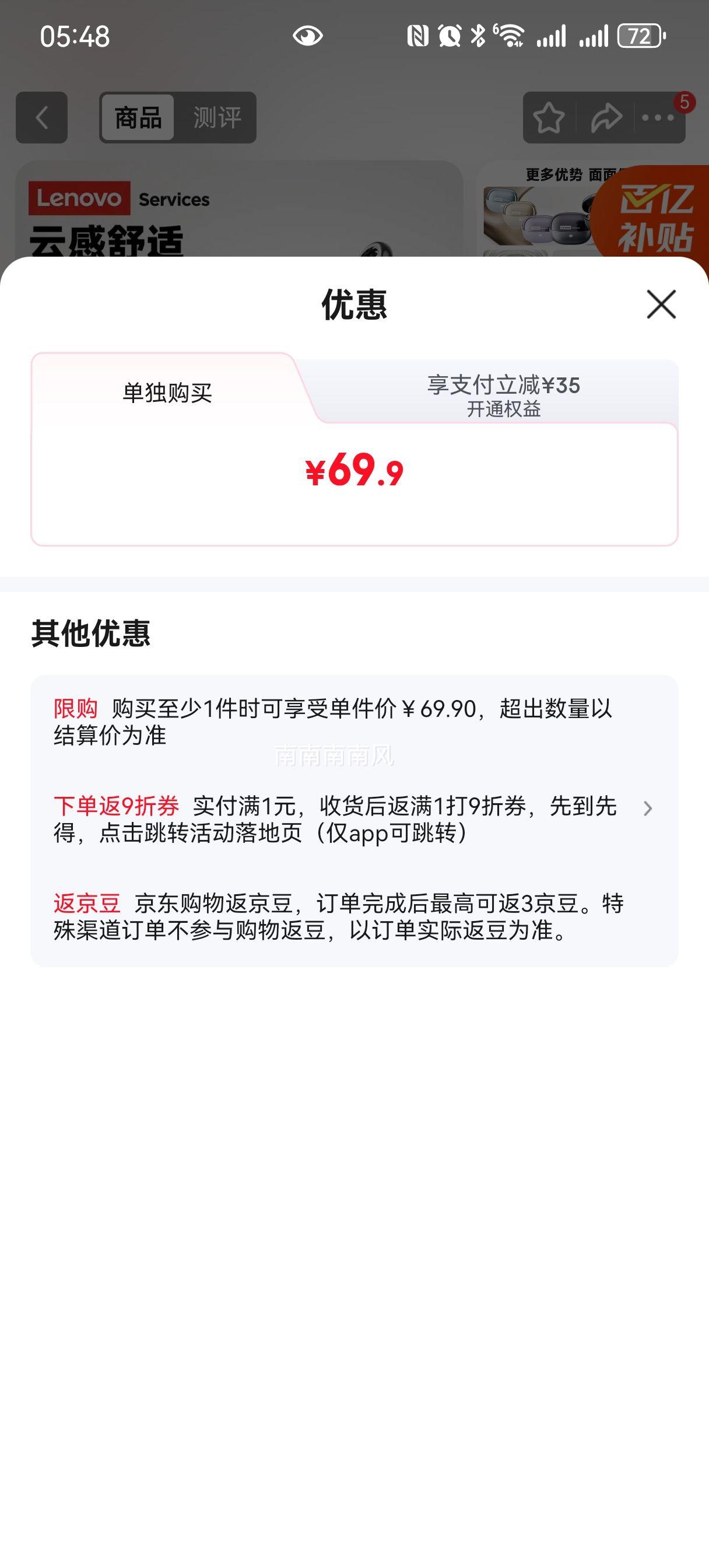Close the 优惠 discount panel
Viewport: 709px width, 1568px height.
661,304
